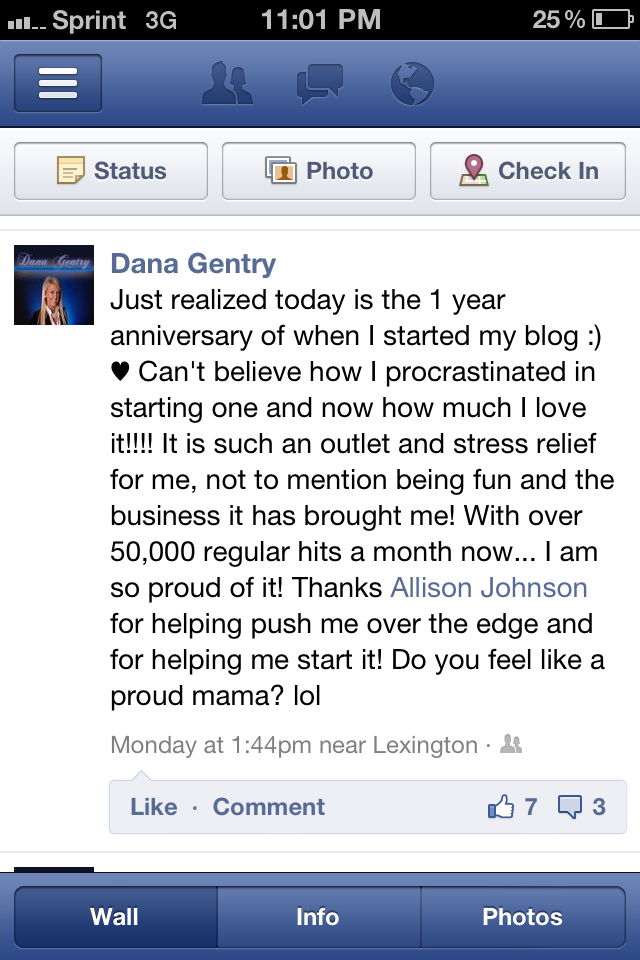
Task: Open Dana Gentry's profile picture
Action: [54, 285]
